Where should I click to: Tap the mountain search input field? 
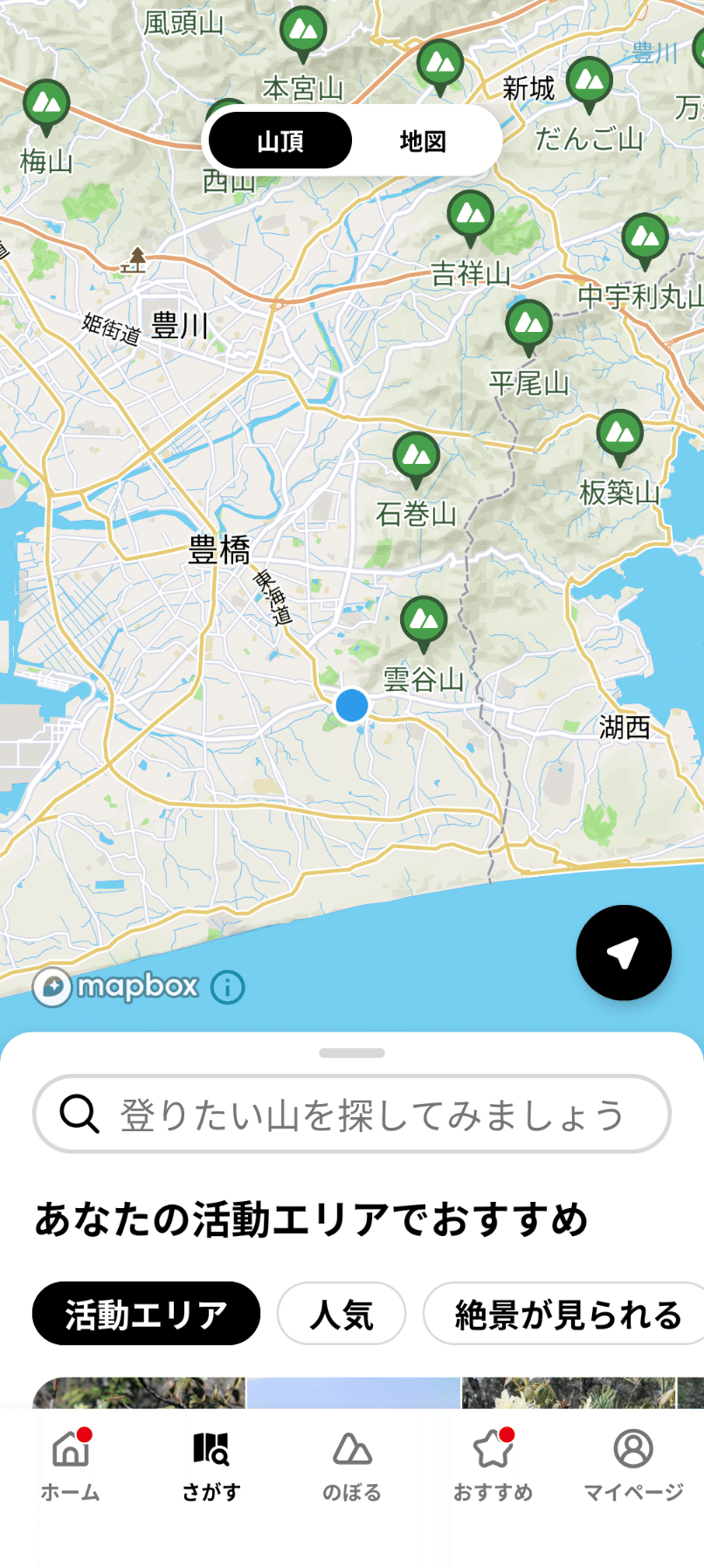[x=352, y=1113]
